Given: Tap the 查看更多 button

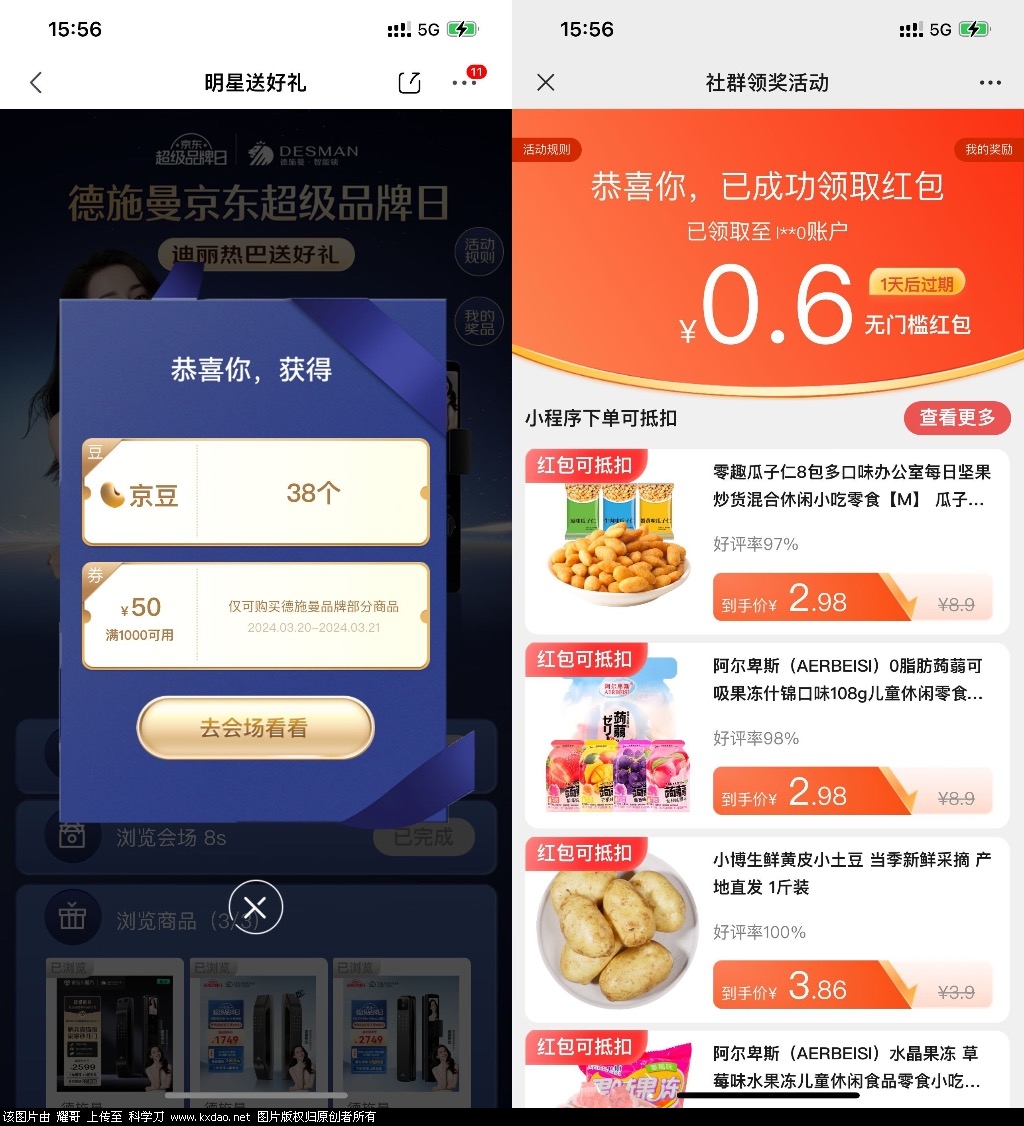Looking at the screenshot, I should (957, 418).
